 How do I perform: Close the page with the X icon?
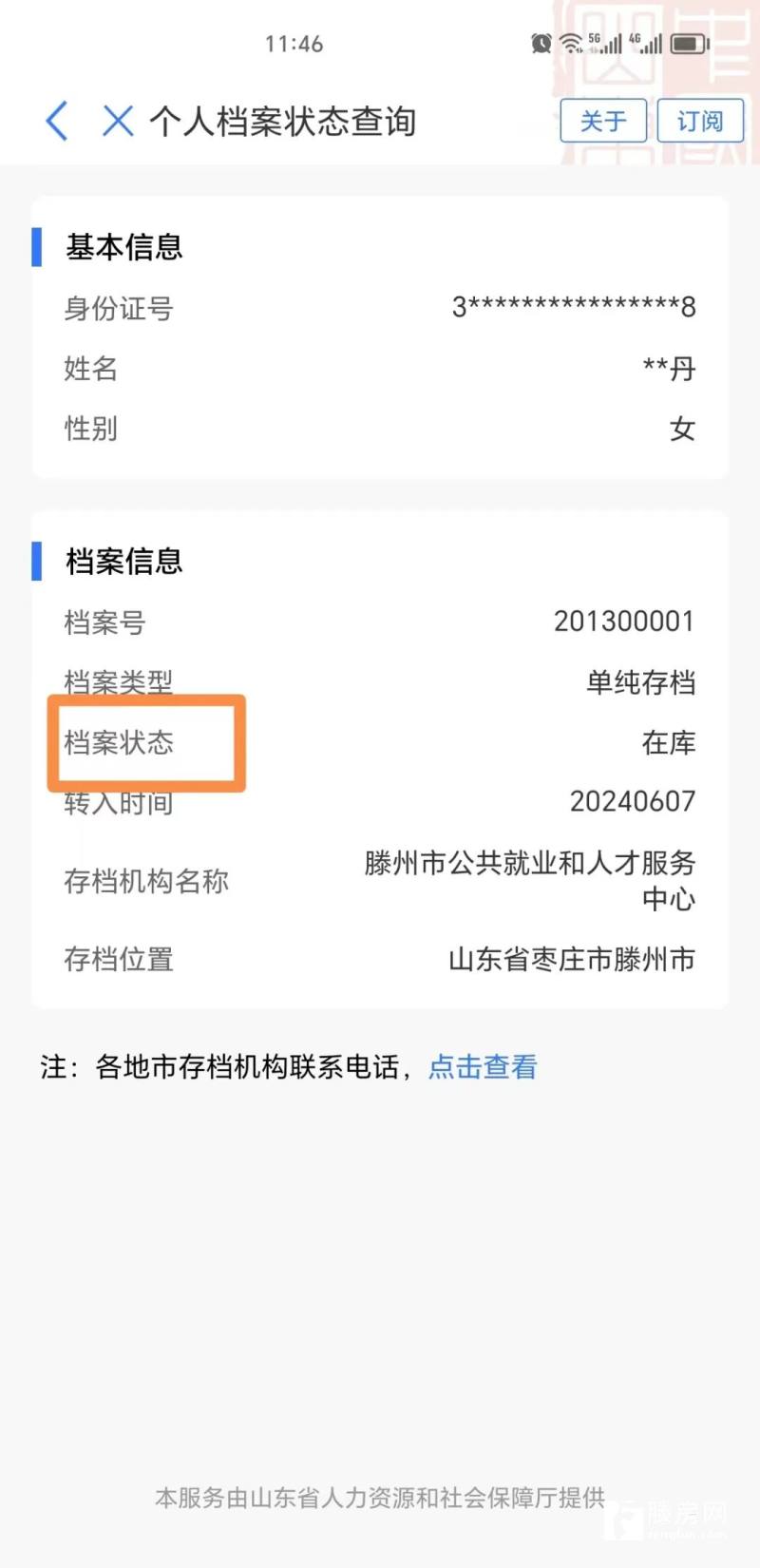tap(118, 122)
